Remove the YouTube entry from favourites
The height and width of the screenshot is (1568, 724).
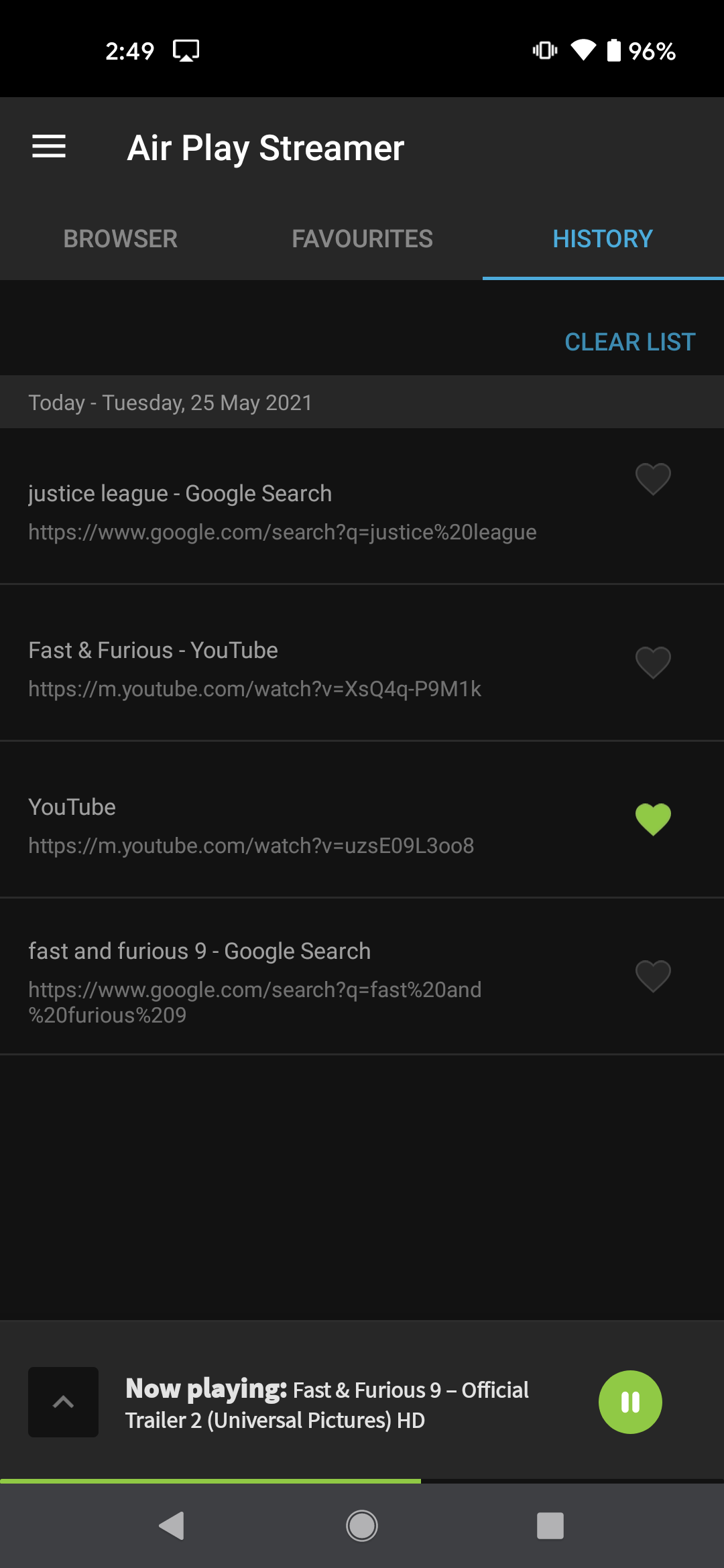653,819
